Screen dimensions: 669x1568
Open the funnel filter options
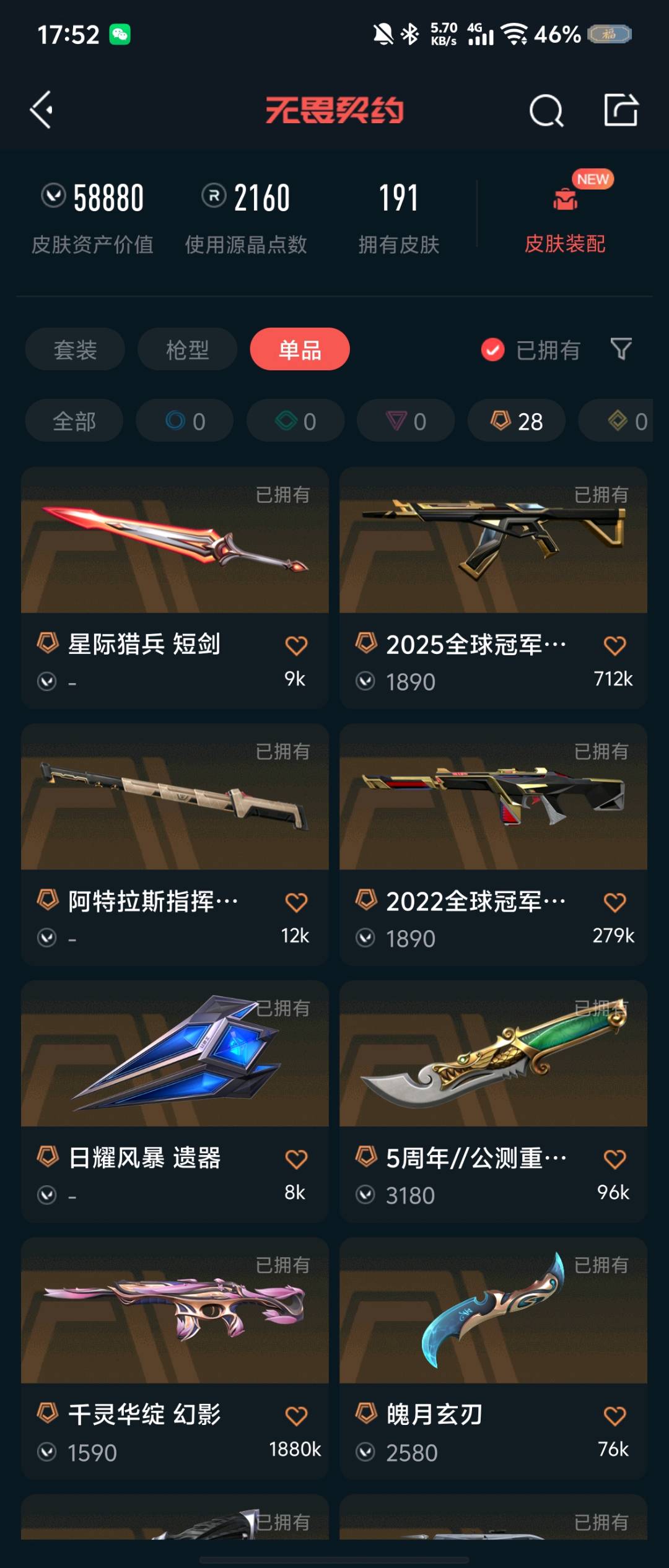(x=621, y=349)
